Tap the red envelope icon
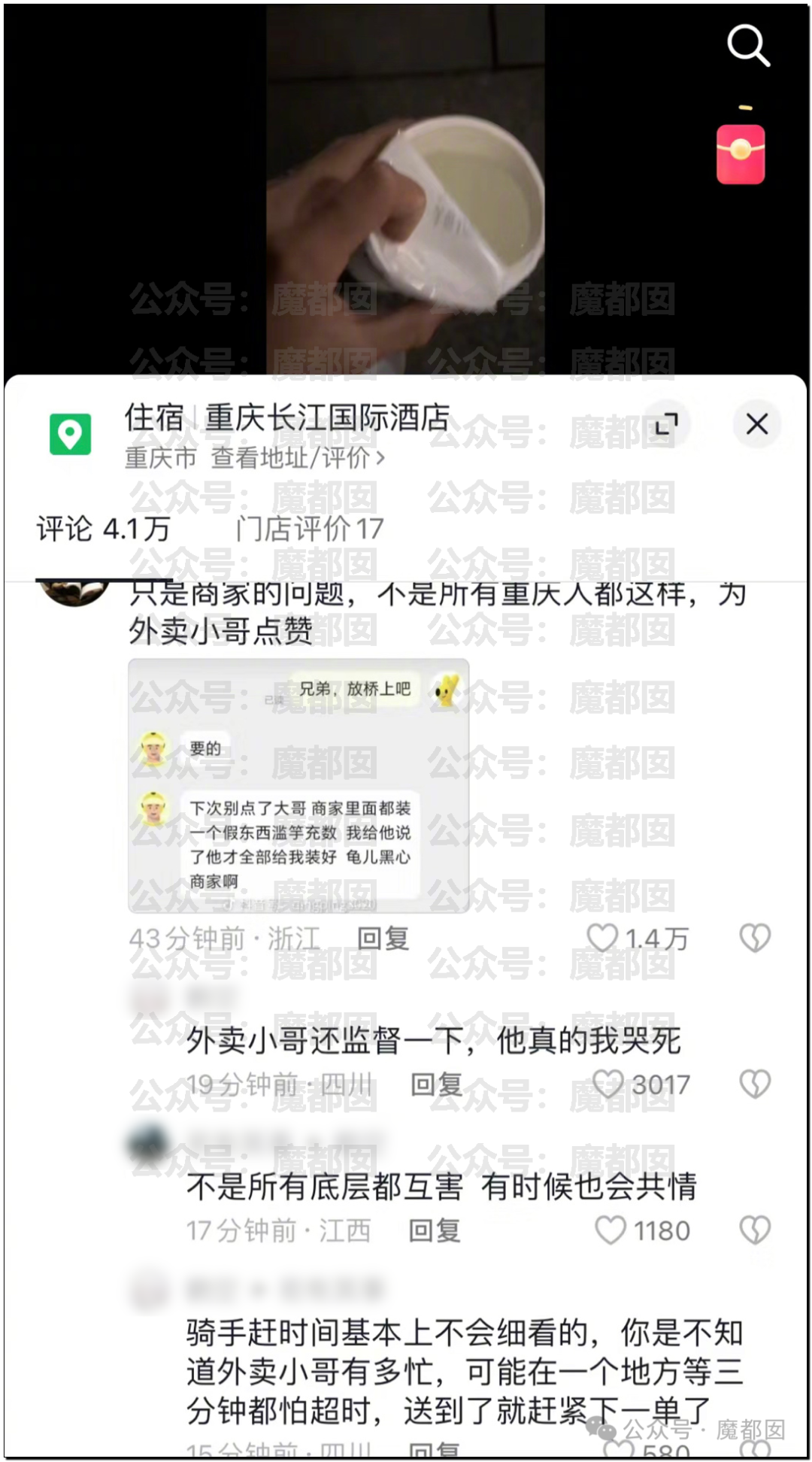812x1462 pixels. 741,153
